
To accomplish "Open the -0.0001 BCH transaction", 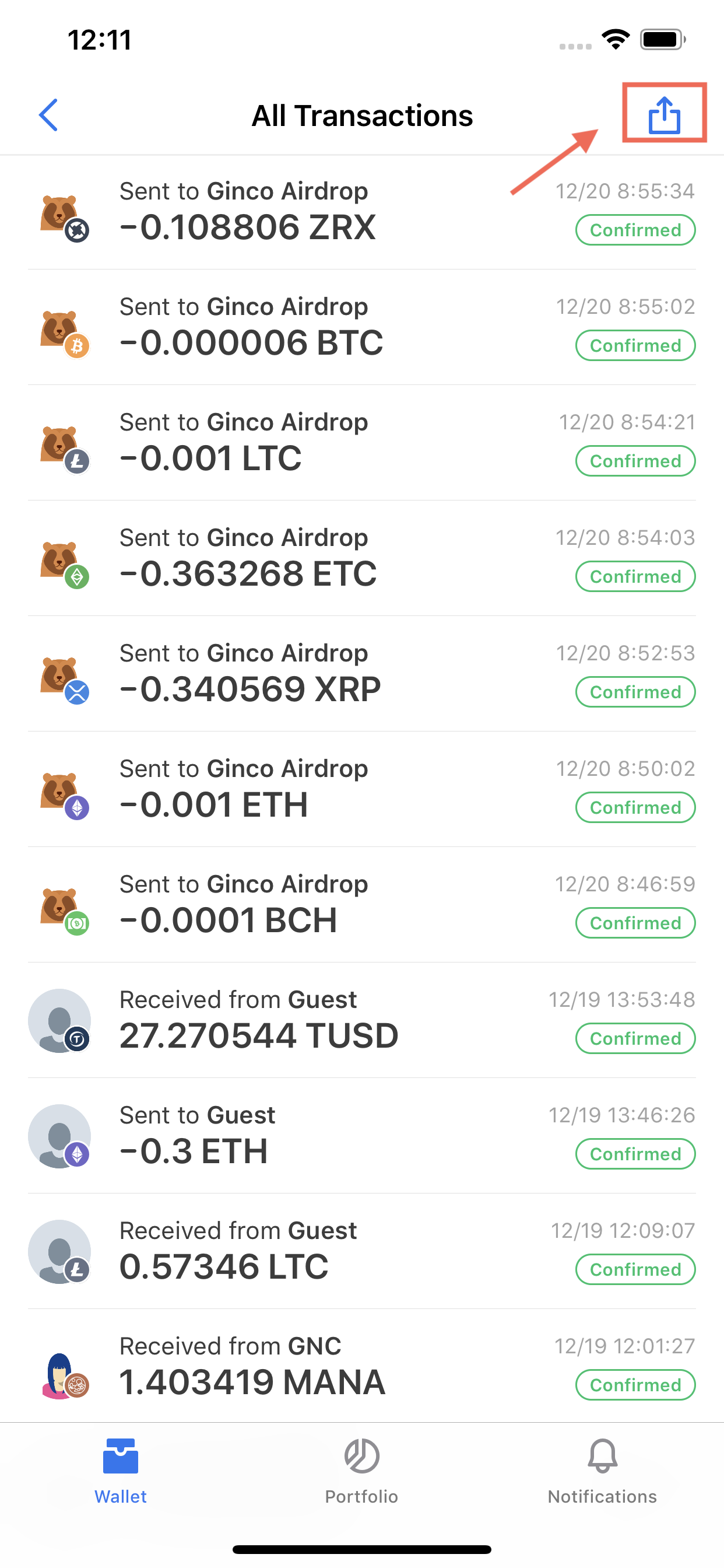I will pyautogui.click(x=361, y=905).
